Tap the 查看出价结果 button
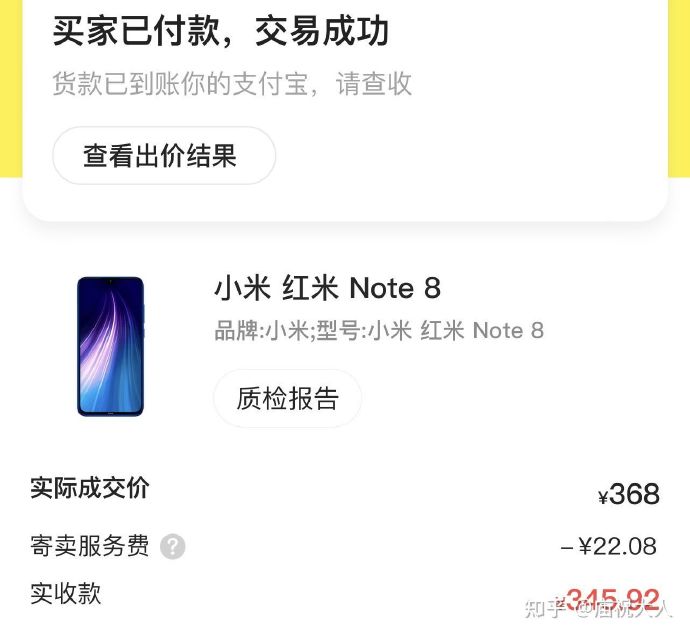 [x=163, y=156]
